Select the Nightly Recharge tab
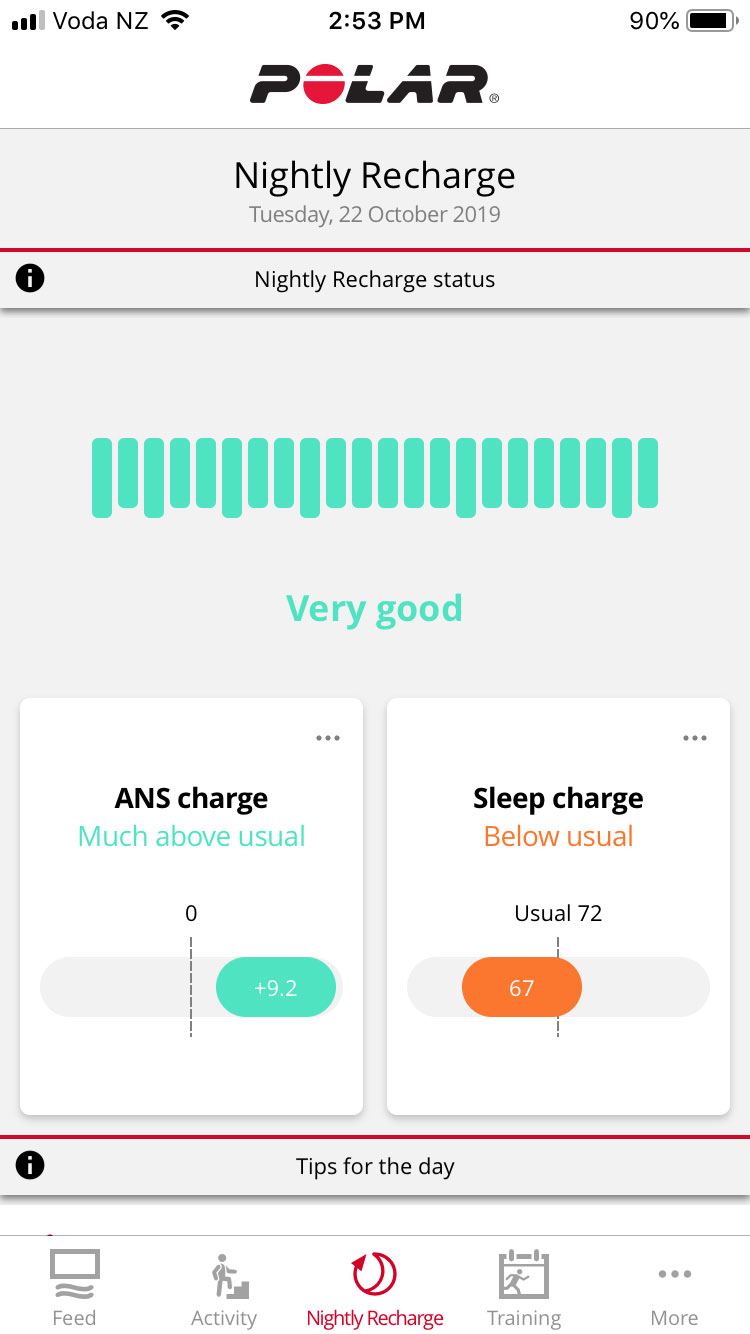 coord(375,1287)
